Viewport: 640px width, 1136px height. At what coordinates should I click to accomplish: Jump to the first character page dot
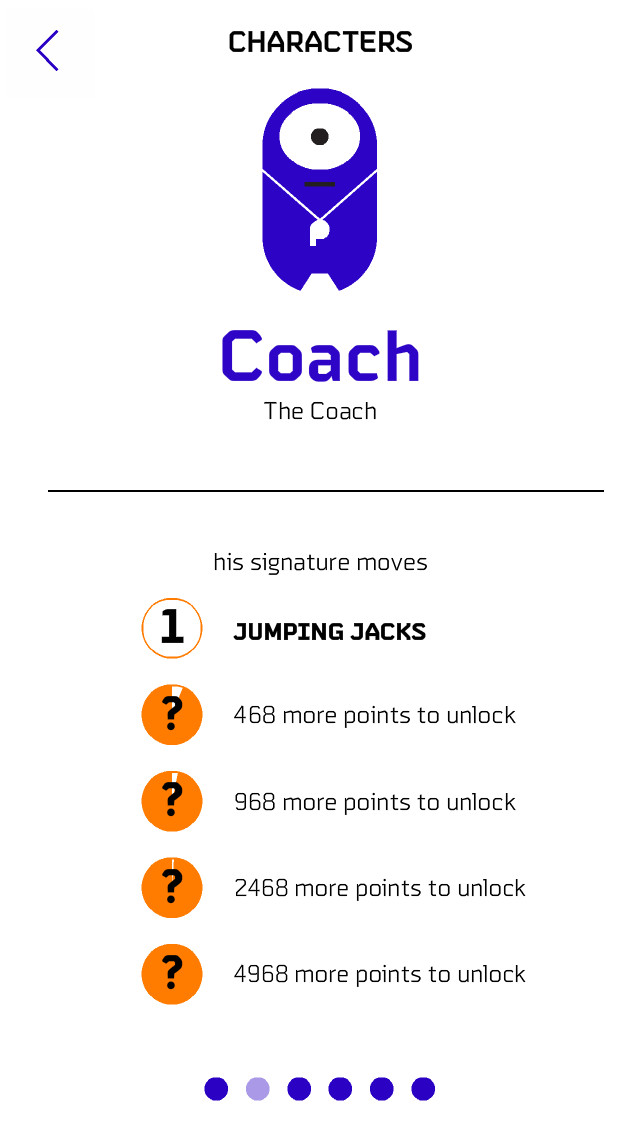tap(216, 1088)
